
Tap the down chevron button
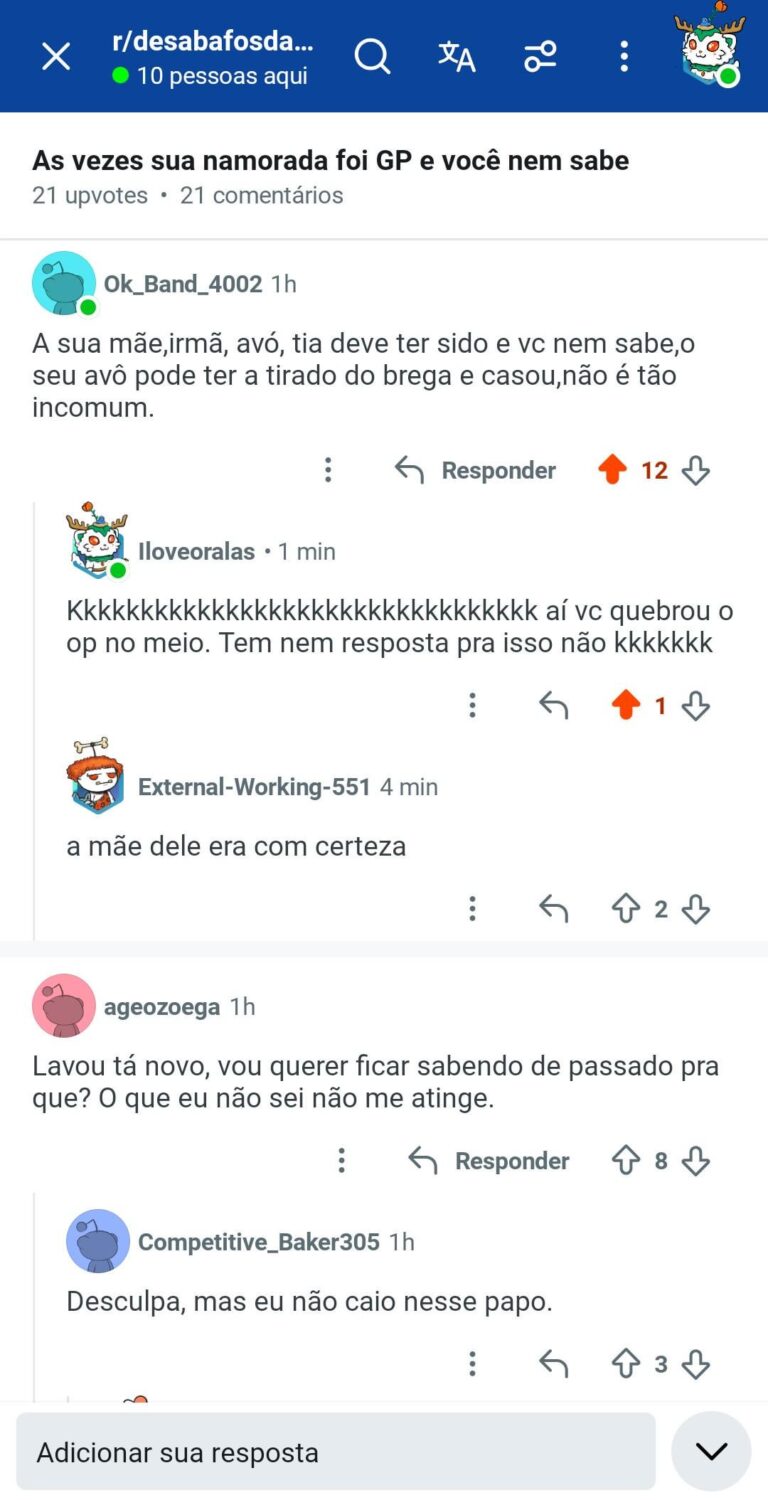711,1452
